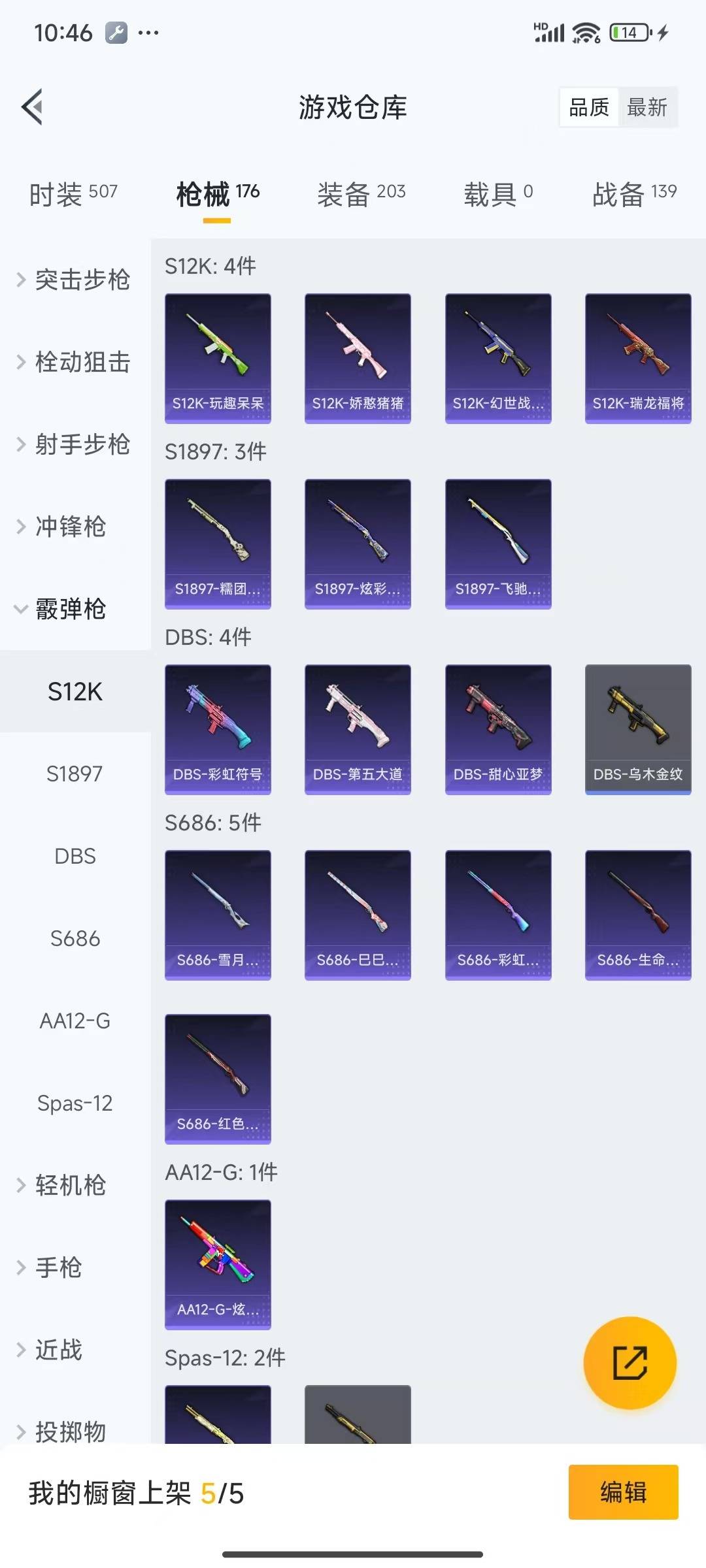706x1568 pixels.
Task: Expand the 栓动狙击 category
Action: (x=74, y=362)
